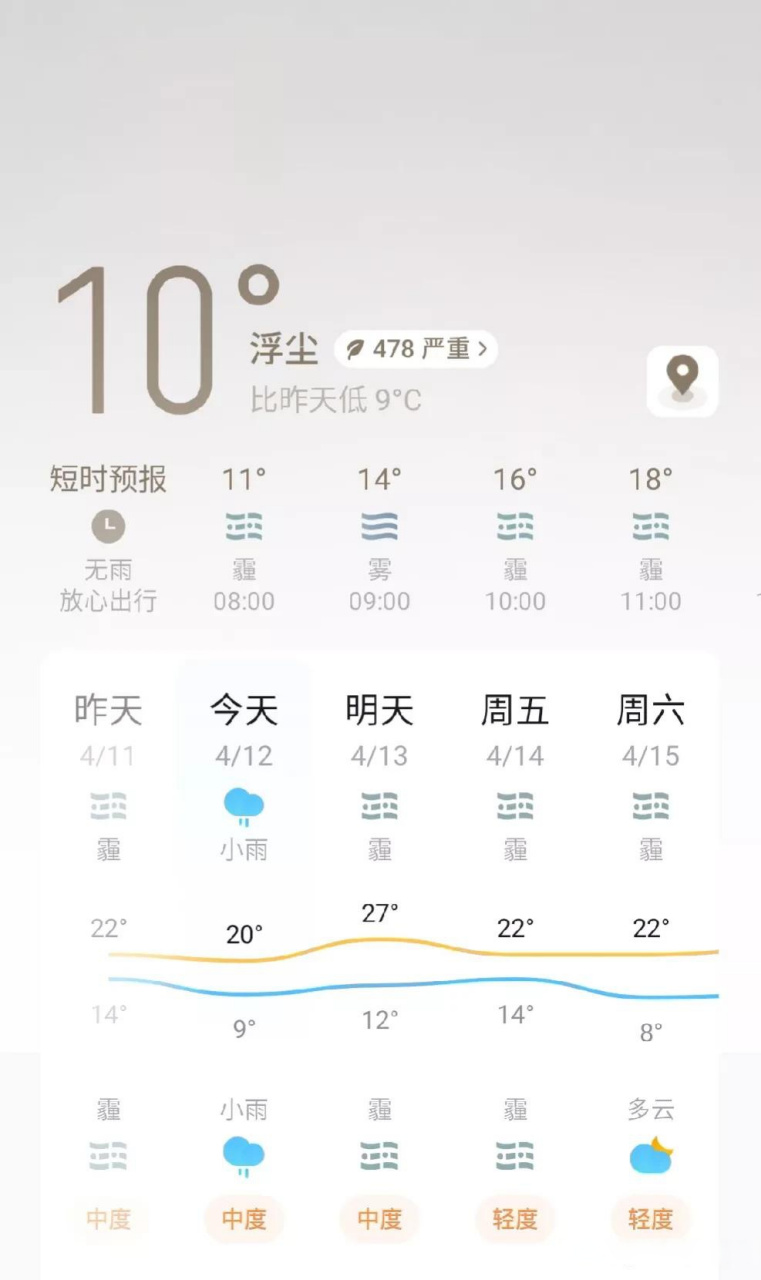The height and width of the screenshot is (1280, 761).
Task: Tap today's 中度 pollution tag
Action: [243, 1219]
